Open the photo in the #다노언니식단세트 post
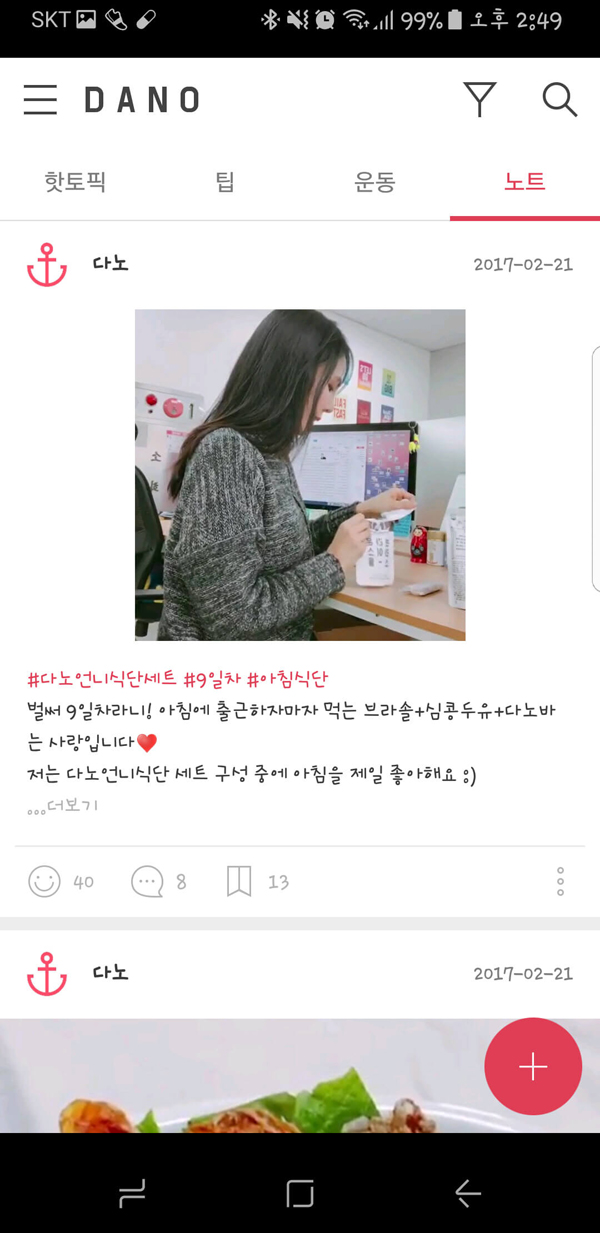This screenshot has height=1233, width=600. click(300, 474)
